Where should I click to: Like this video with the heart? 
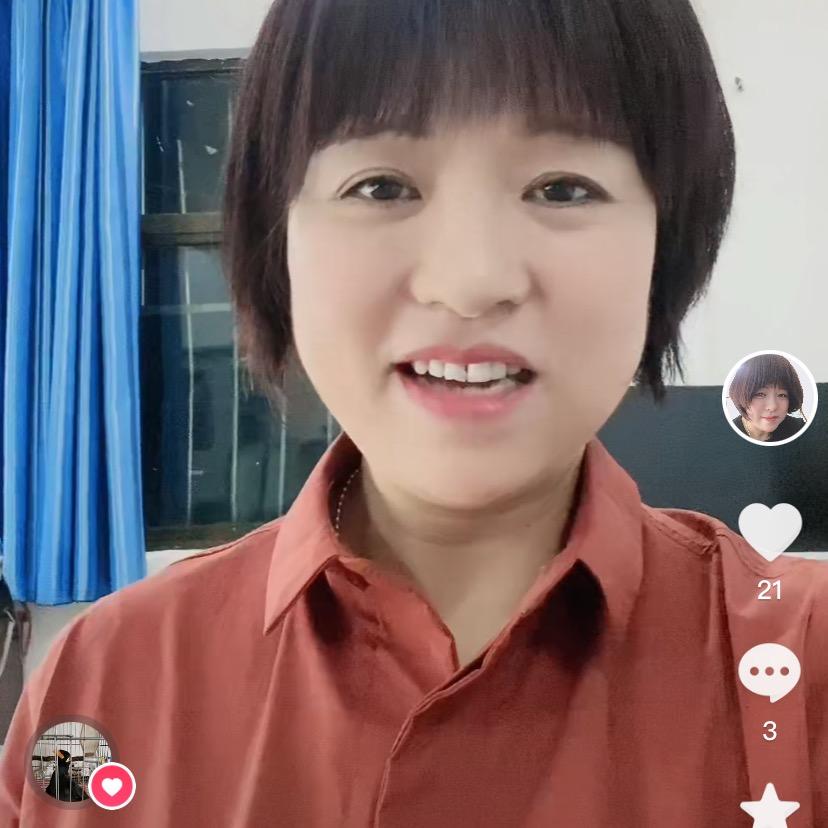769,531
